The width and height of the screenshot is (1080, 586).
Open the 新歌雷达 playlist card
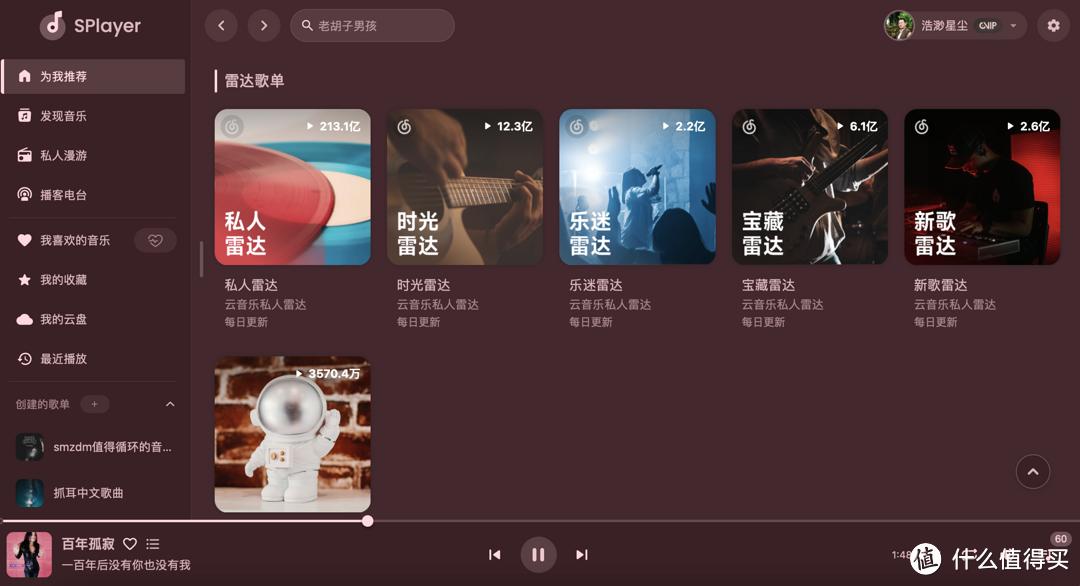(982, 187)
